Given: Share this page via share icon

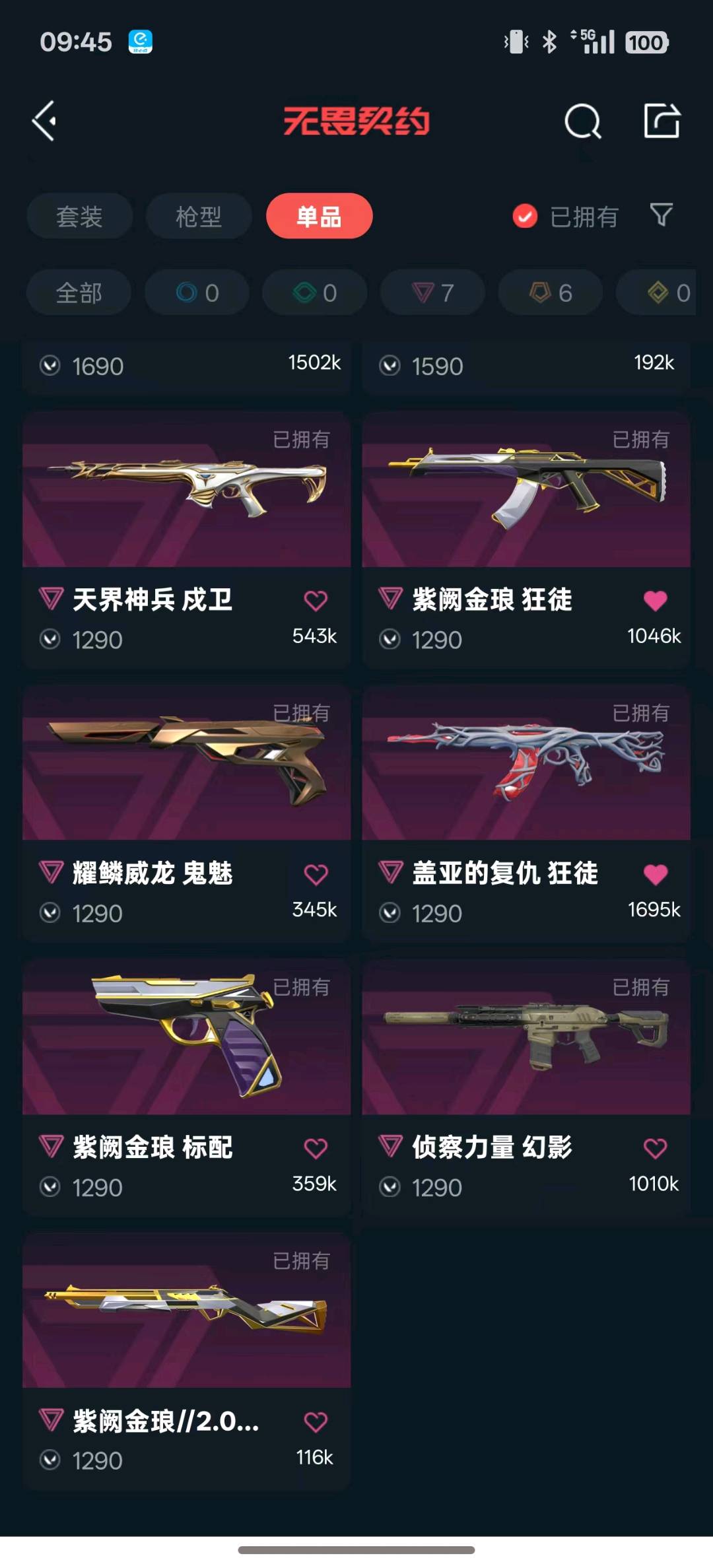Looking at the screenshot, I should coord(662,121).
